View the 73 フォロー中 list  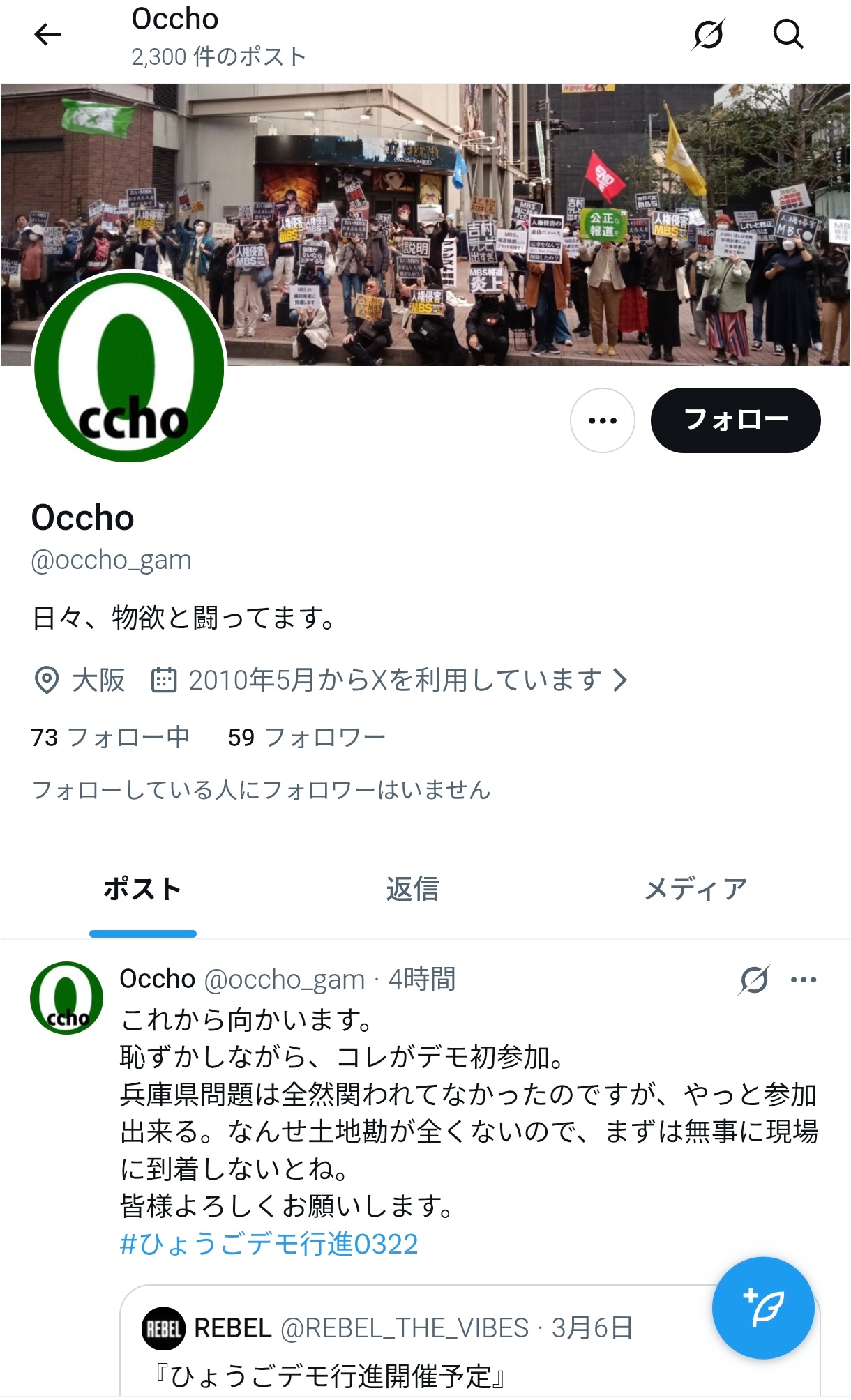(110, 737)
